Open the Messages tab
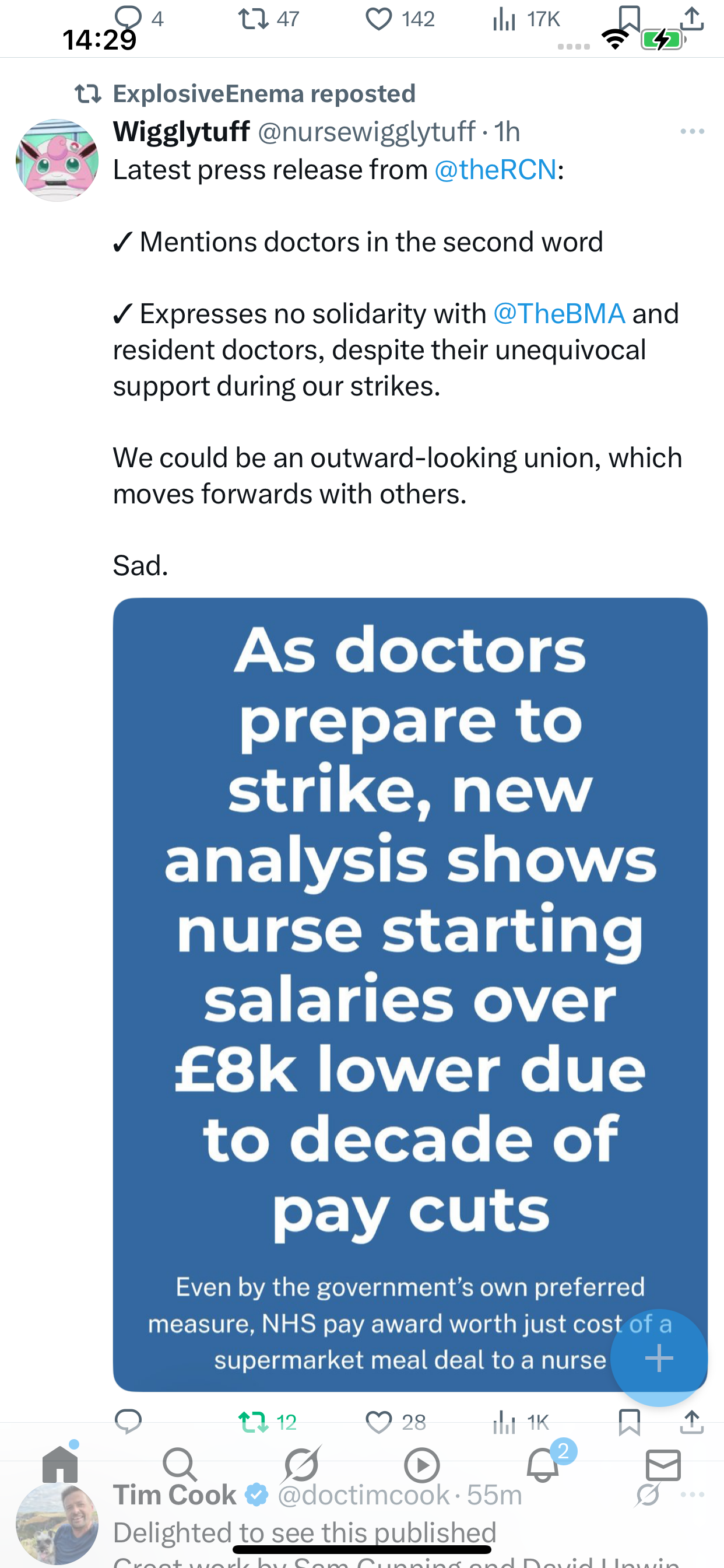Image resolution: width=724 pixels, height=1568 pixels. [x=663, y=1465]
